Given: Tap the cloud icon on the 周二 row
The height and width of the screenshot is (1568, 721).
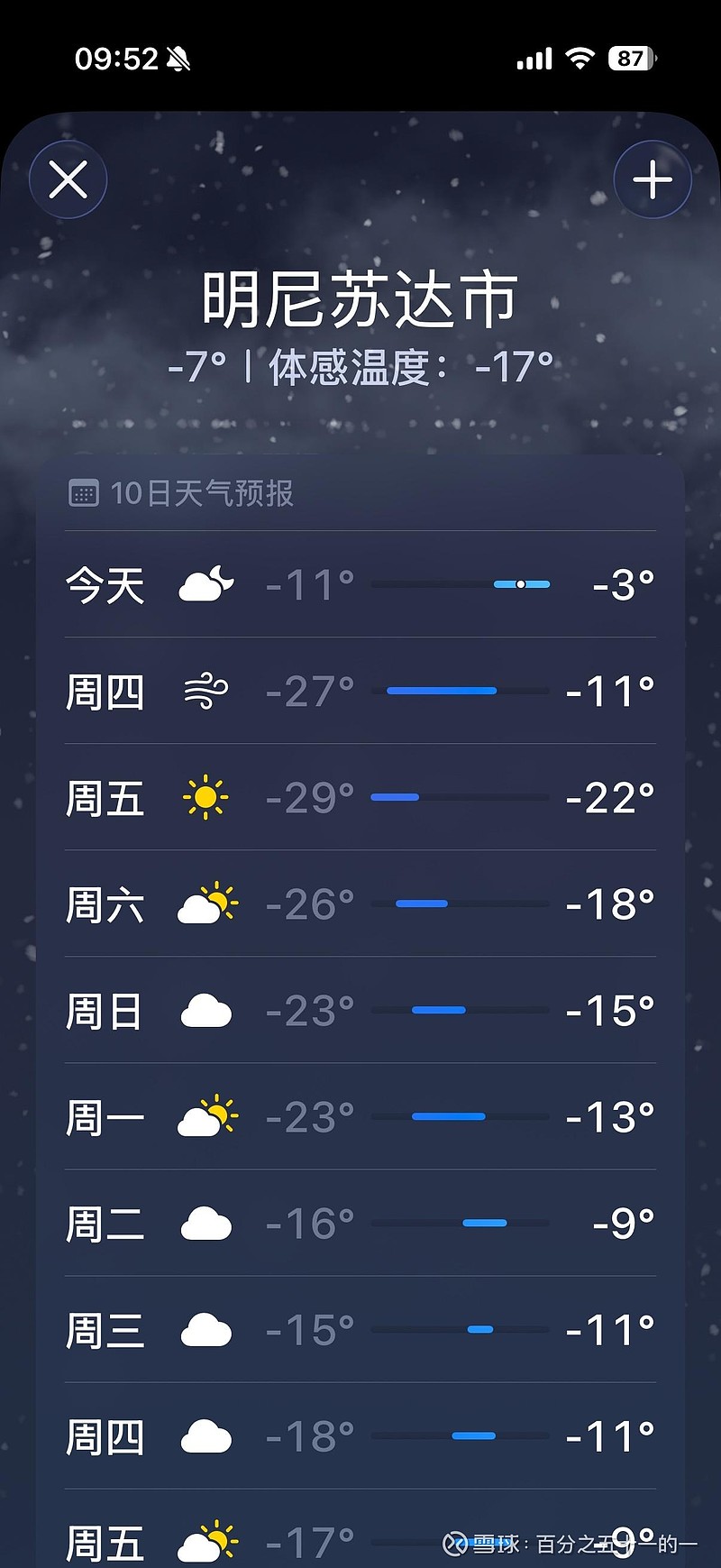Looking at the screenshot, I should click(205, 1222).
